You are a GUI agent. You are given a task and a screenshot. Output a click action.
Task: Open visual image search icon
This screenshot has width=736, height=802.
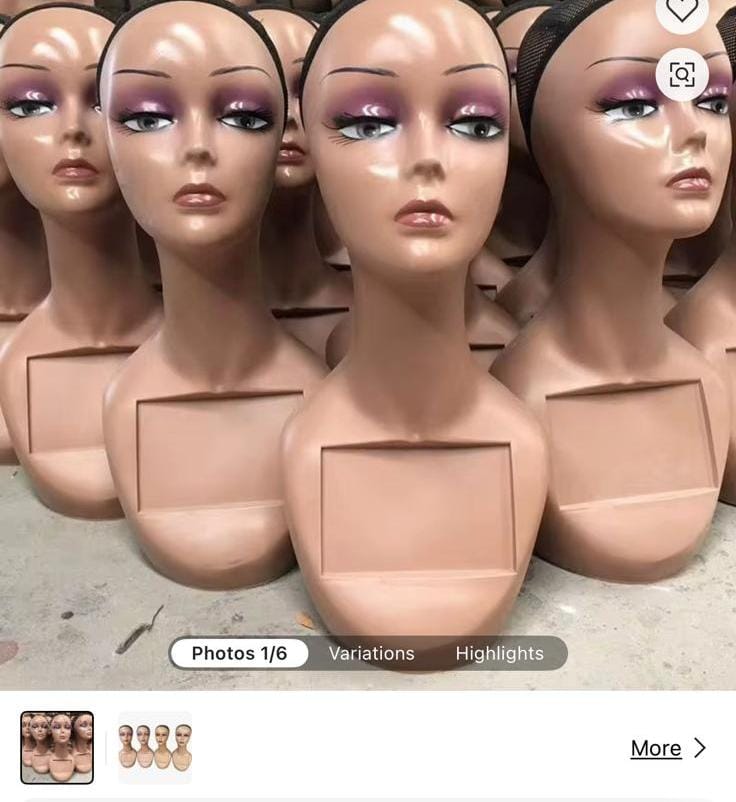click(682, 74)
